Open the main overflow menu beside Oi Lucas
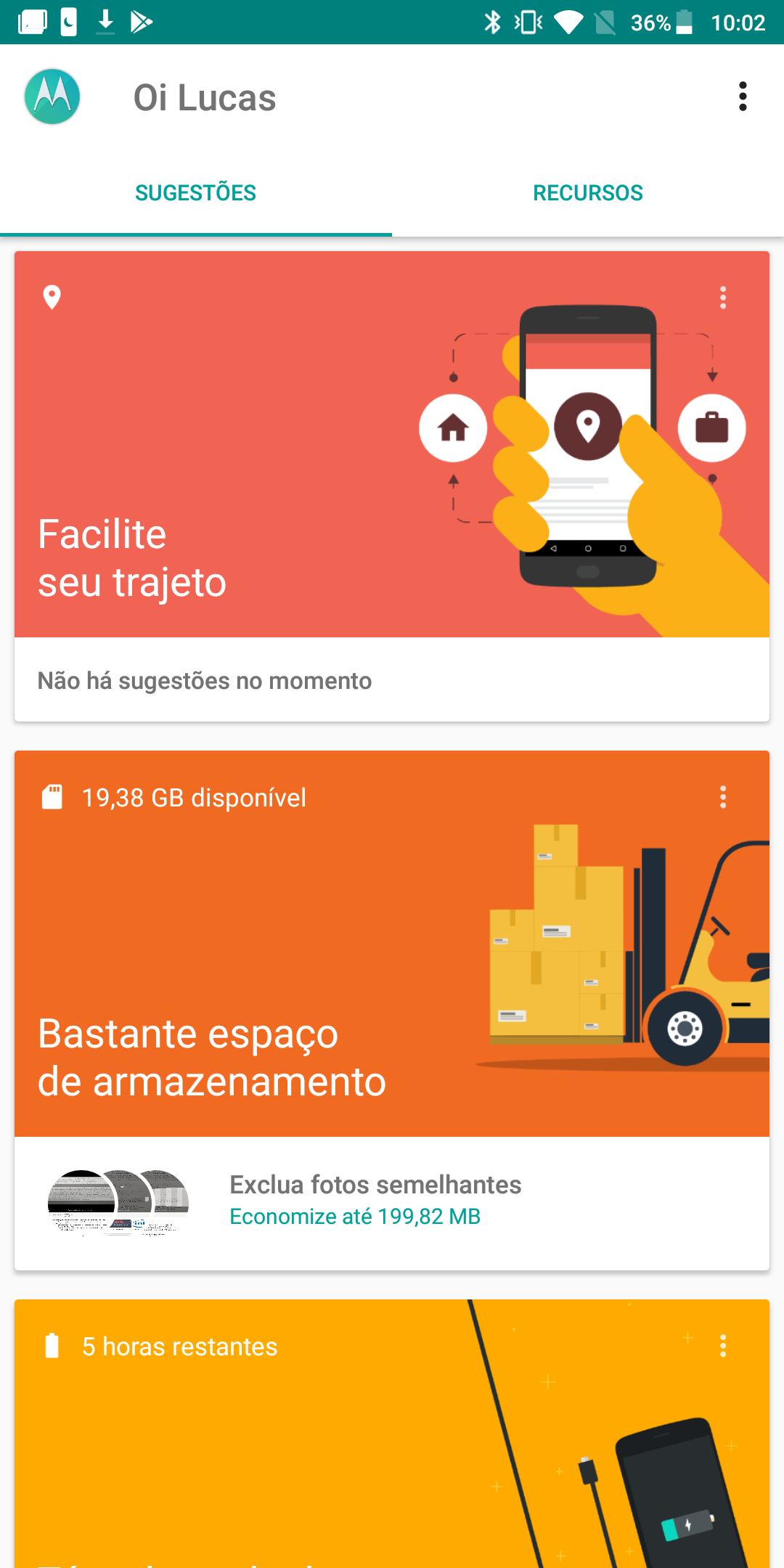Image resolution: width=784 pixels, height=1568 pixels. tap(742, 97)
